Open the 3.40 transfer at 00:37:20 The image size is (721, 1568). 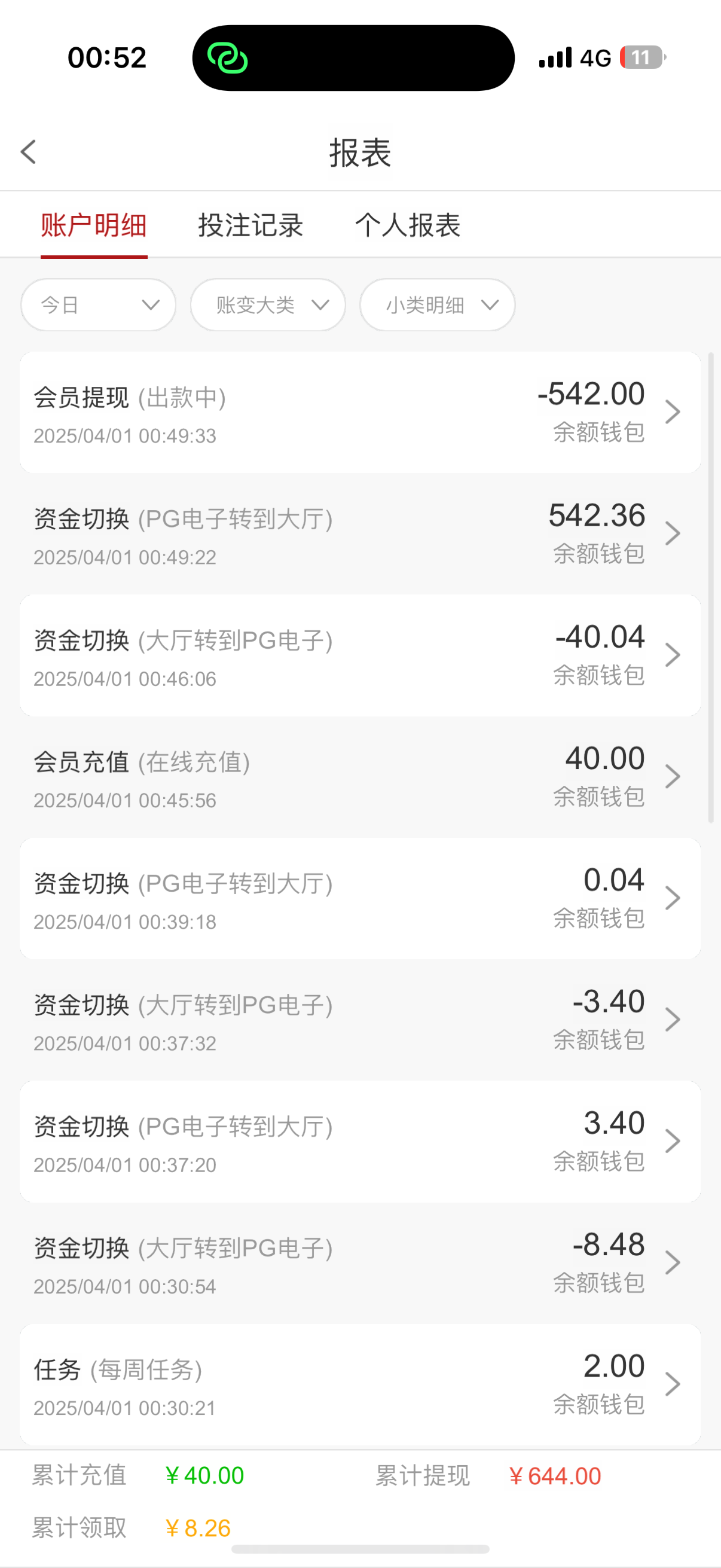pyautogui.click(x=360, y=1141)
